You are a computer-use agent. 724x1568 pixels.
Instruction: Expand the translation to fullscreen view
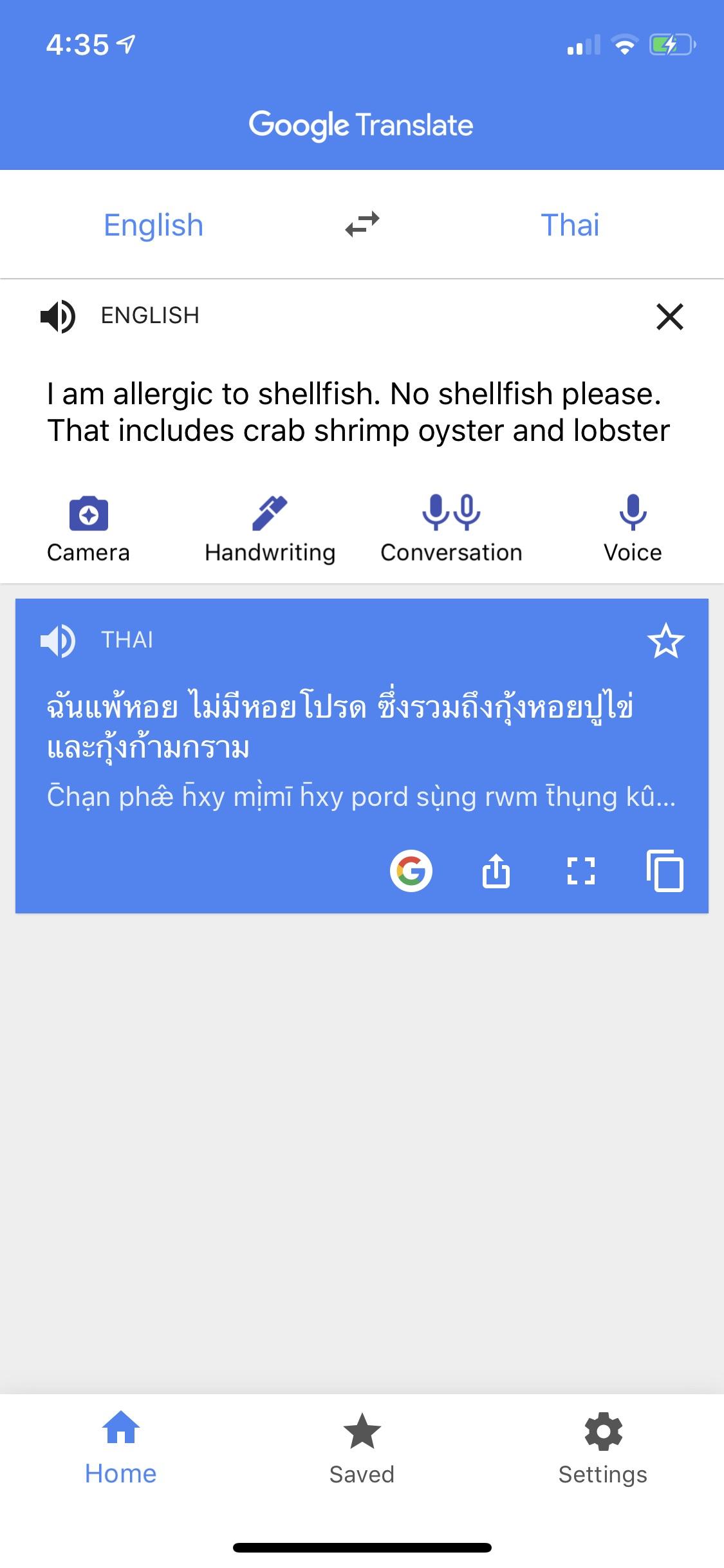tap(582, 870)
